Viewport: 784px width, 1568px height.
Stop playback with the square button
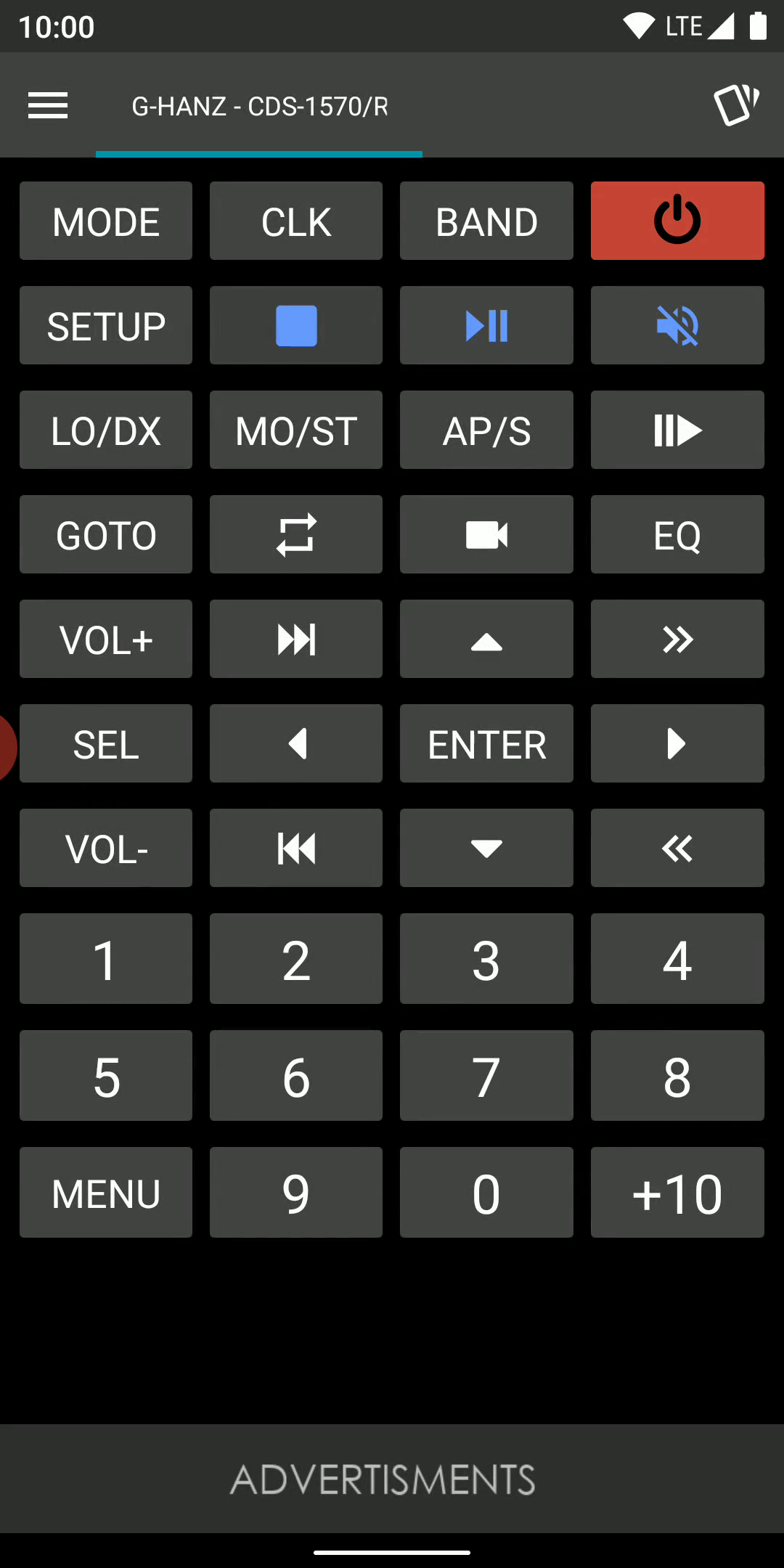click(296, 325)
